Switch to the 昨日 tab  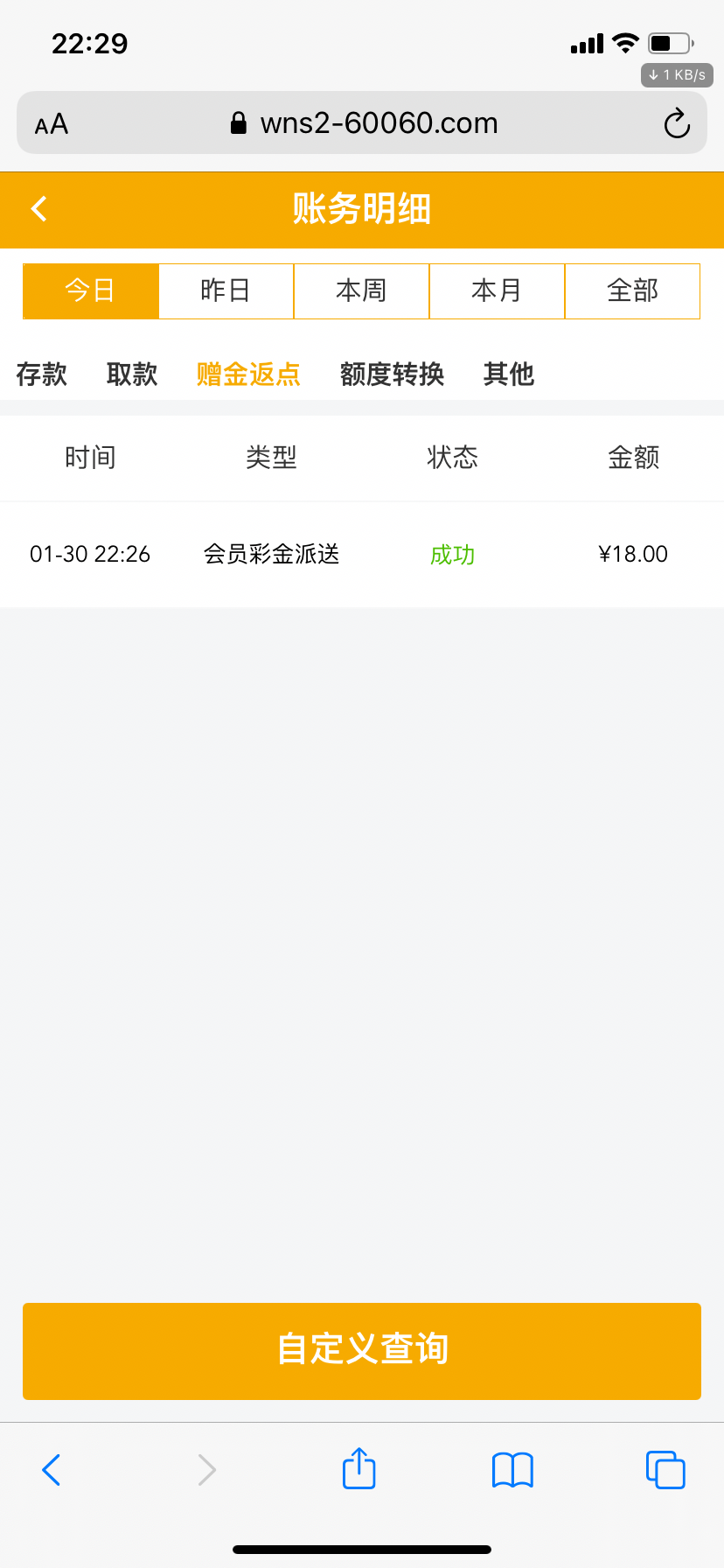click(226, 290)
